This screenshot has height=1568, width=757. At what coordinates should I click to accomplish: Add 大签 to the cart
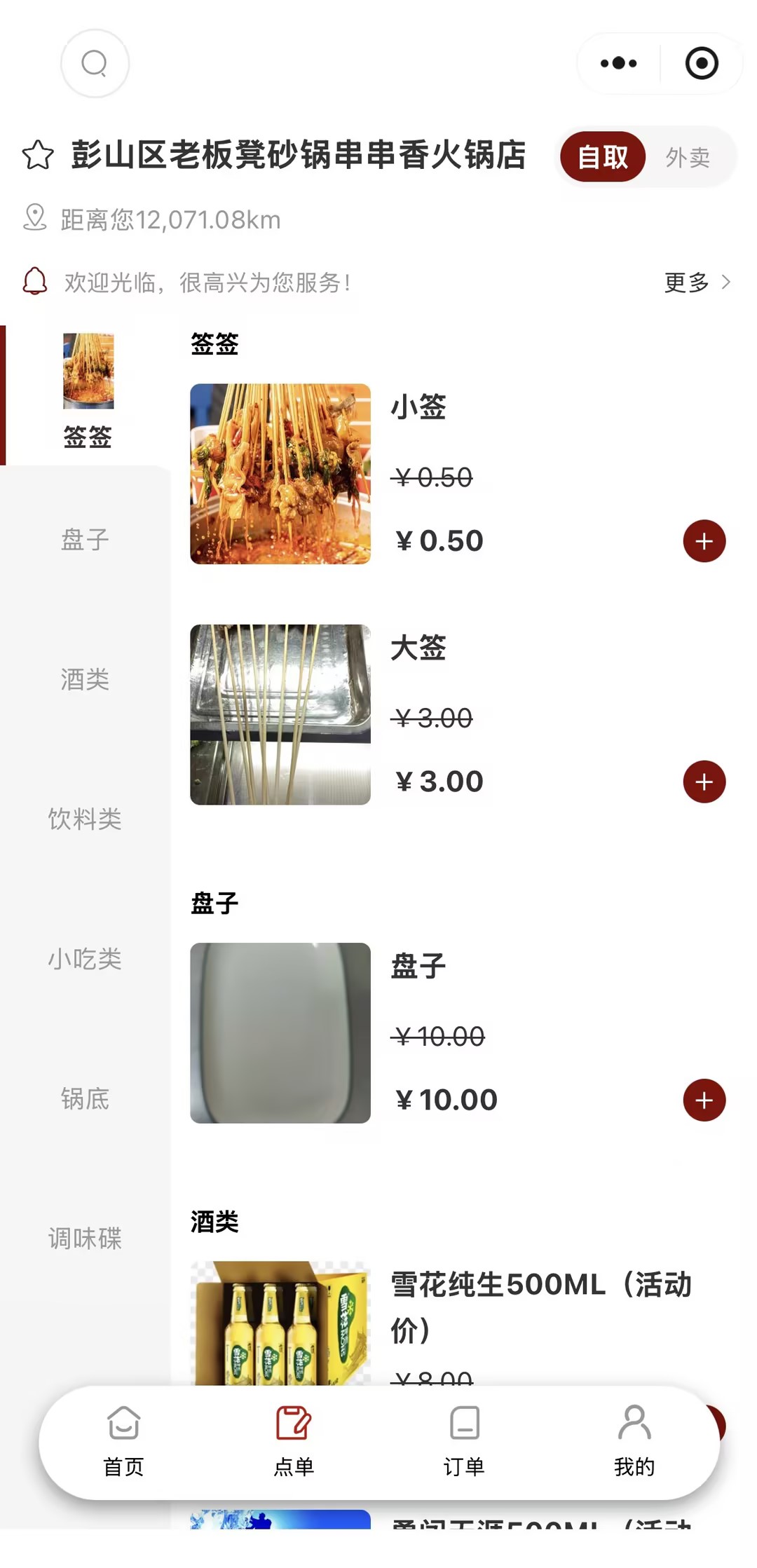pos(704,782)
